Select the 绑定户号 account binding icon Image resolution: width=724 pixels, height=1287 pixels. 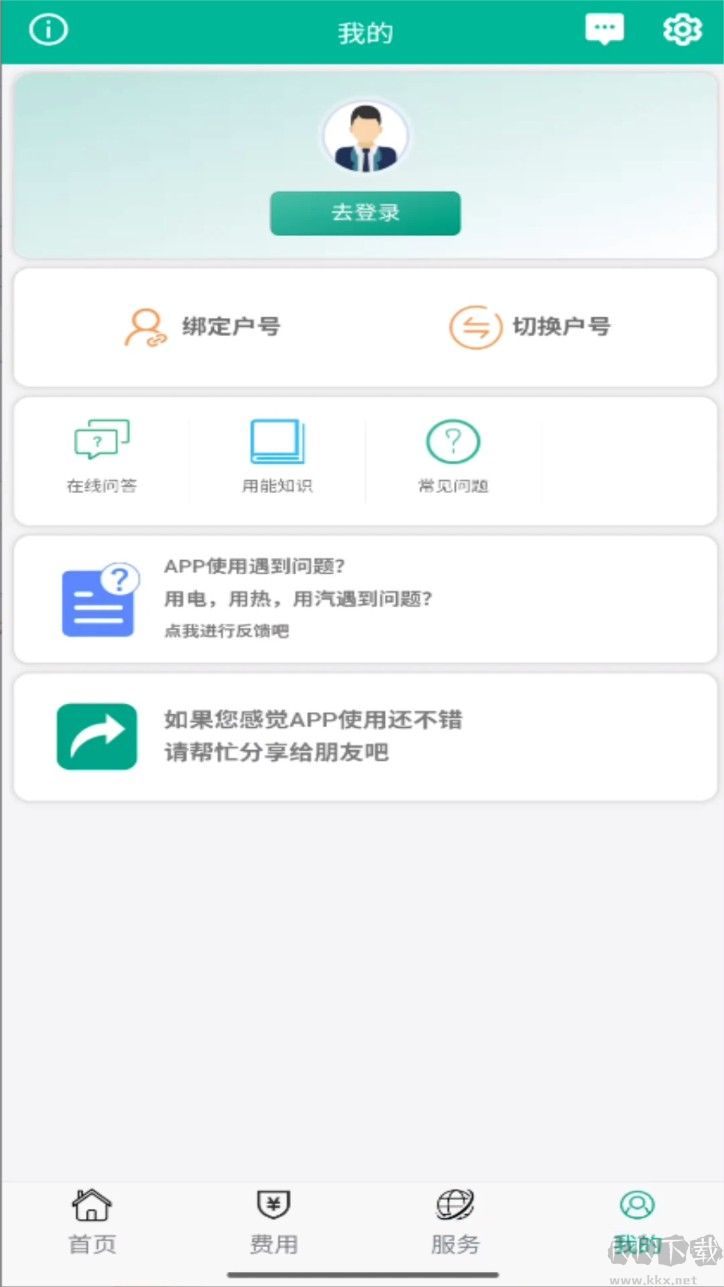(145, 326)
